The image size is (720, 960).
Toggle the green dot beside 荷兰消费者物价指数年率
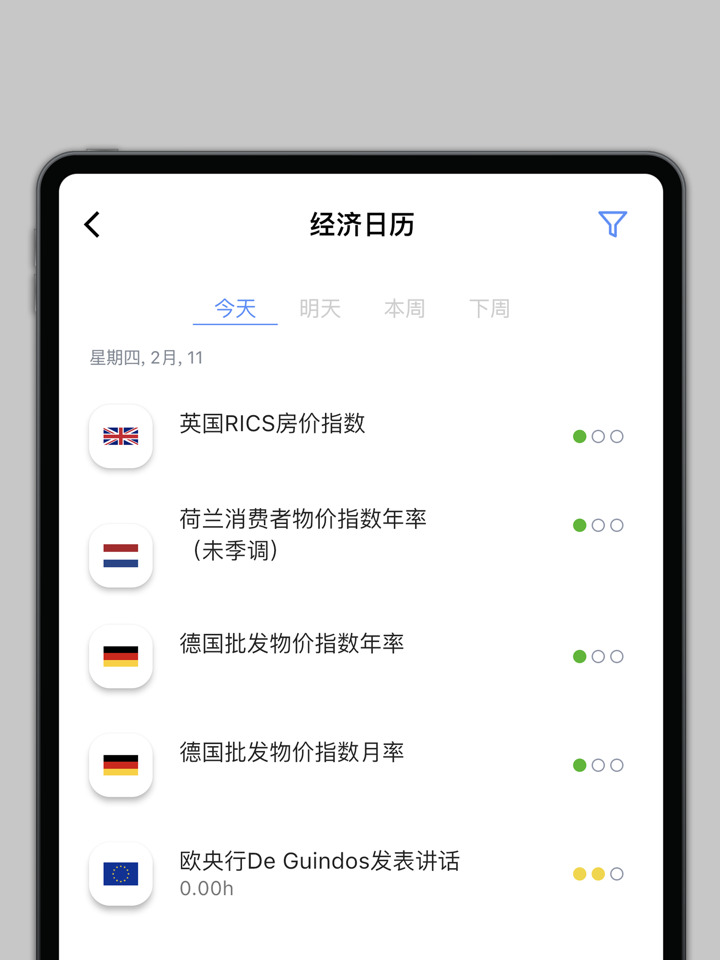pos(579,524)
